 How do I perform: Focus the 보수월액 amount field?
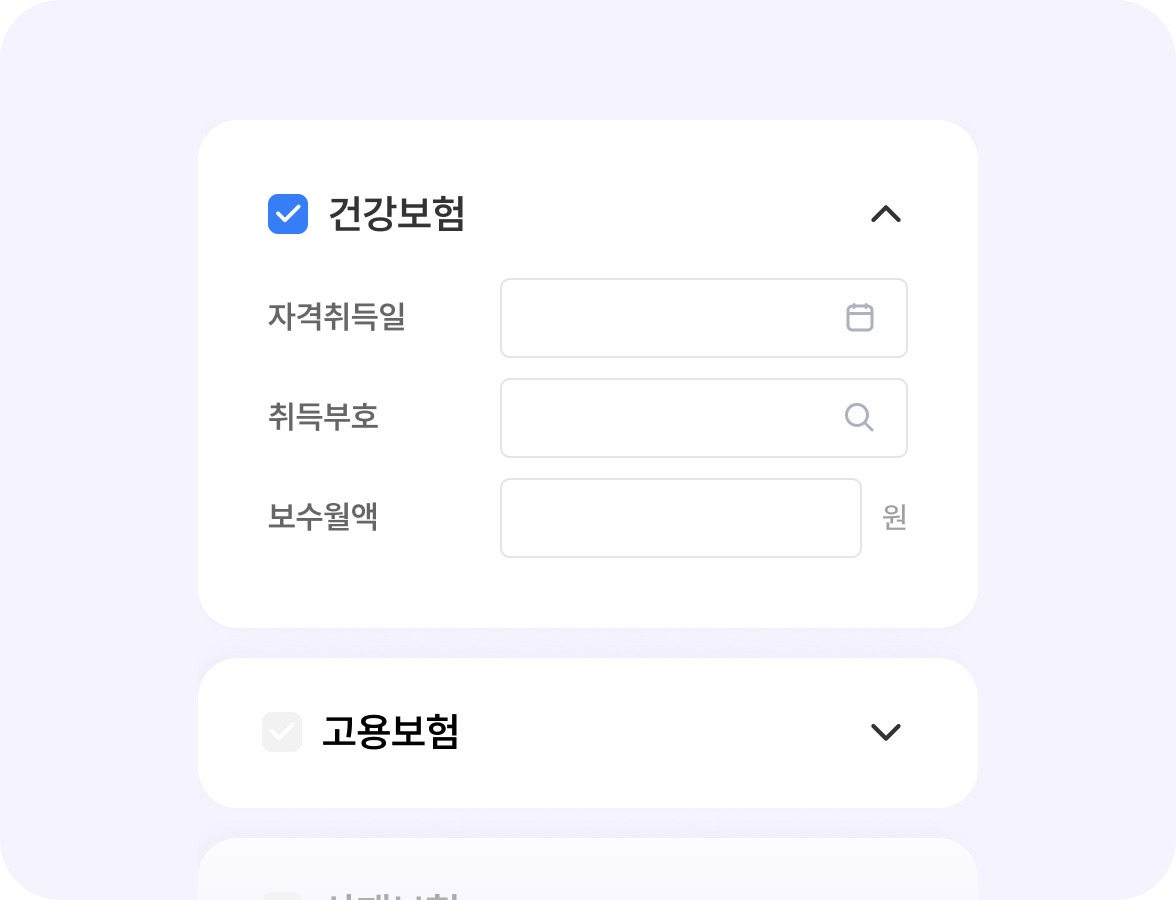(x=680, y=518)
